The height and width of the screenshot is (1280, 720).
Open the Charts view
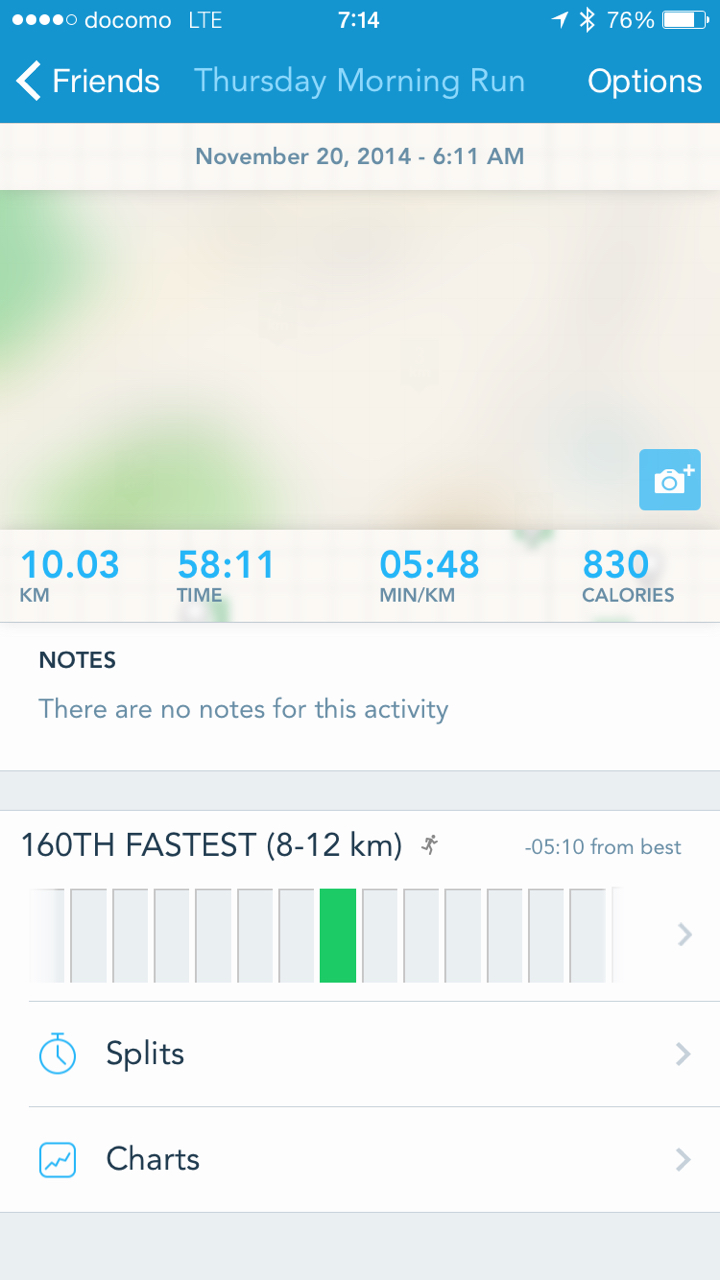click(360, 1159)
